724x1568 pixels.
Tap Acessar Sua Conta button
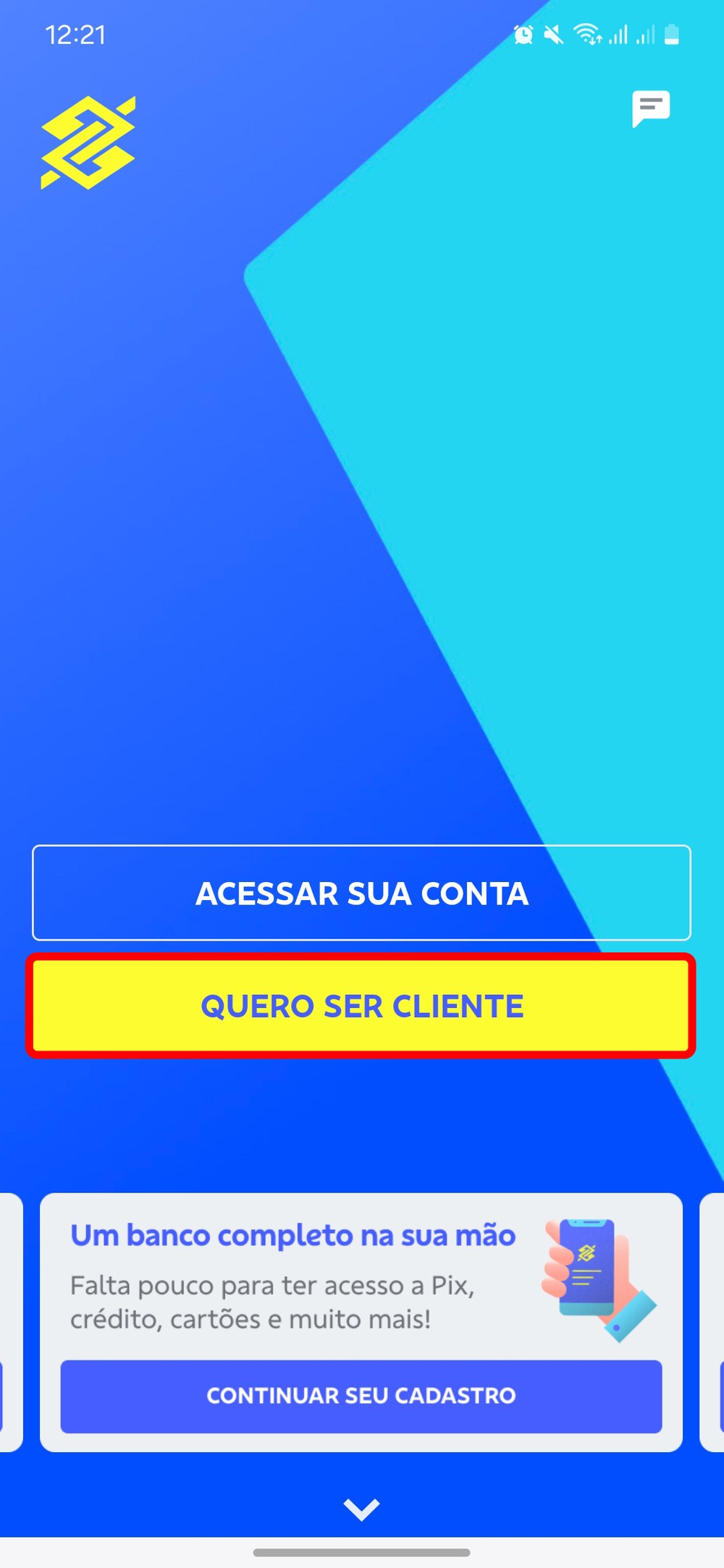coord(361,893)
